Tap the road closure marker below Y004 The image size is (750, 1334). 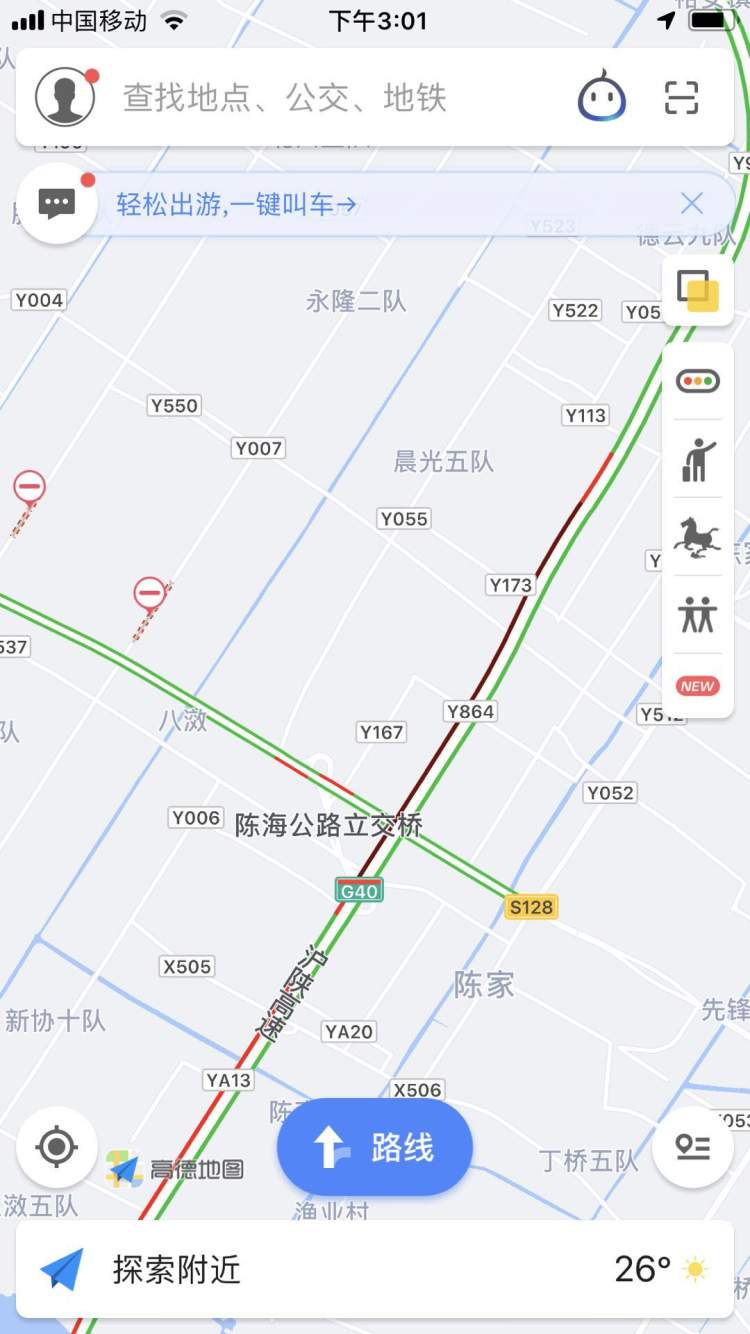(29, 488)
